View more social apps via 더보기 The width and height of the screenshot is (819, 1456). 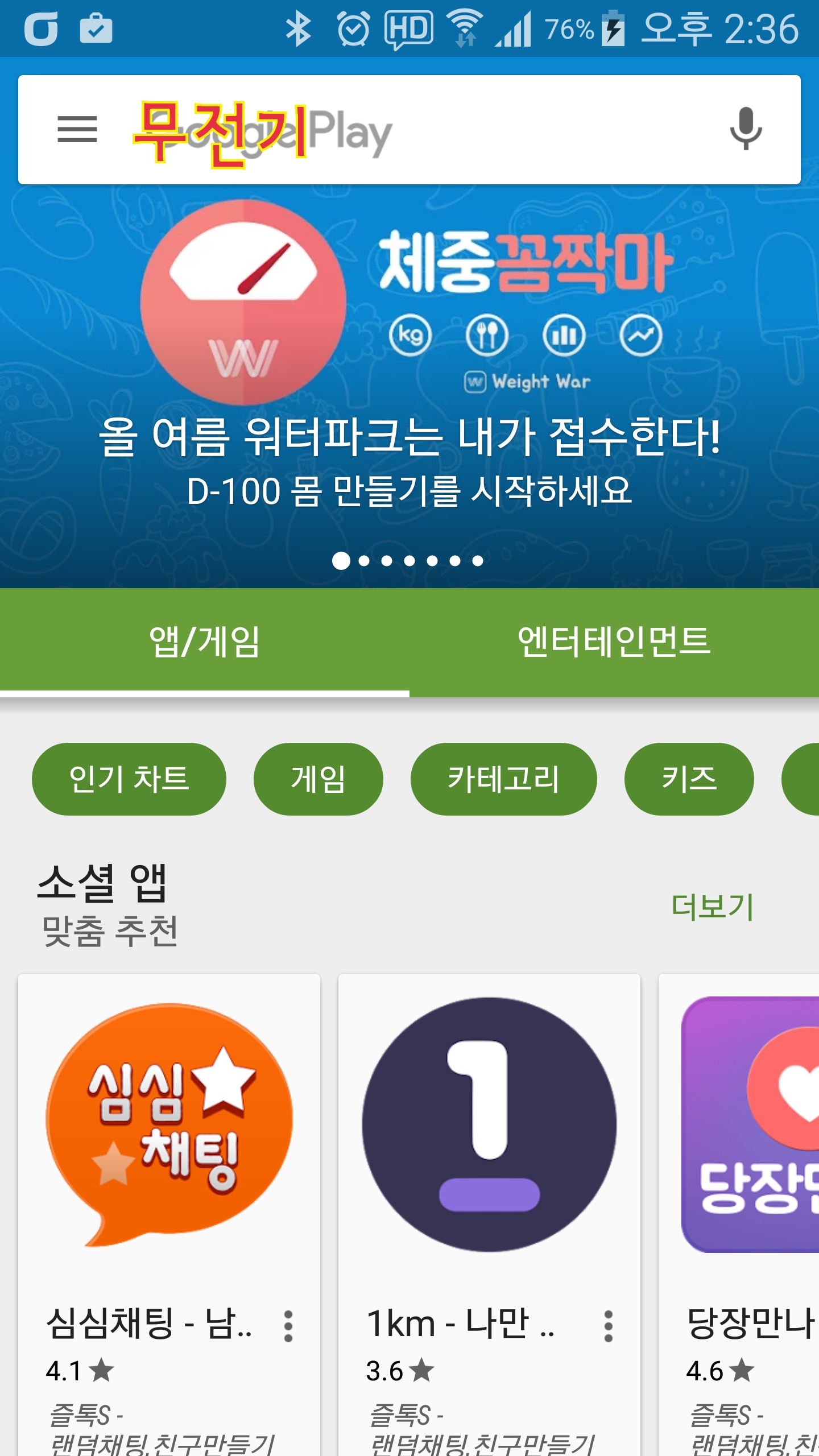coord(712,906)
